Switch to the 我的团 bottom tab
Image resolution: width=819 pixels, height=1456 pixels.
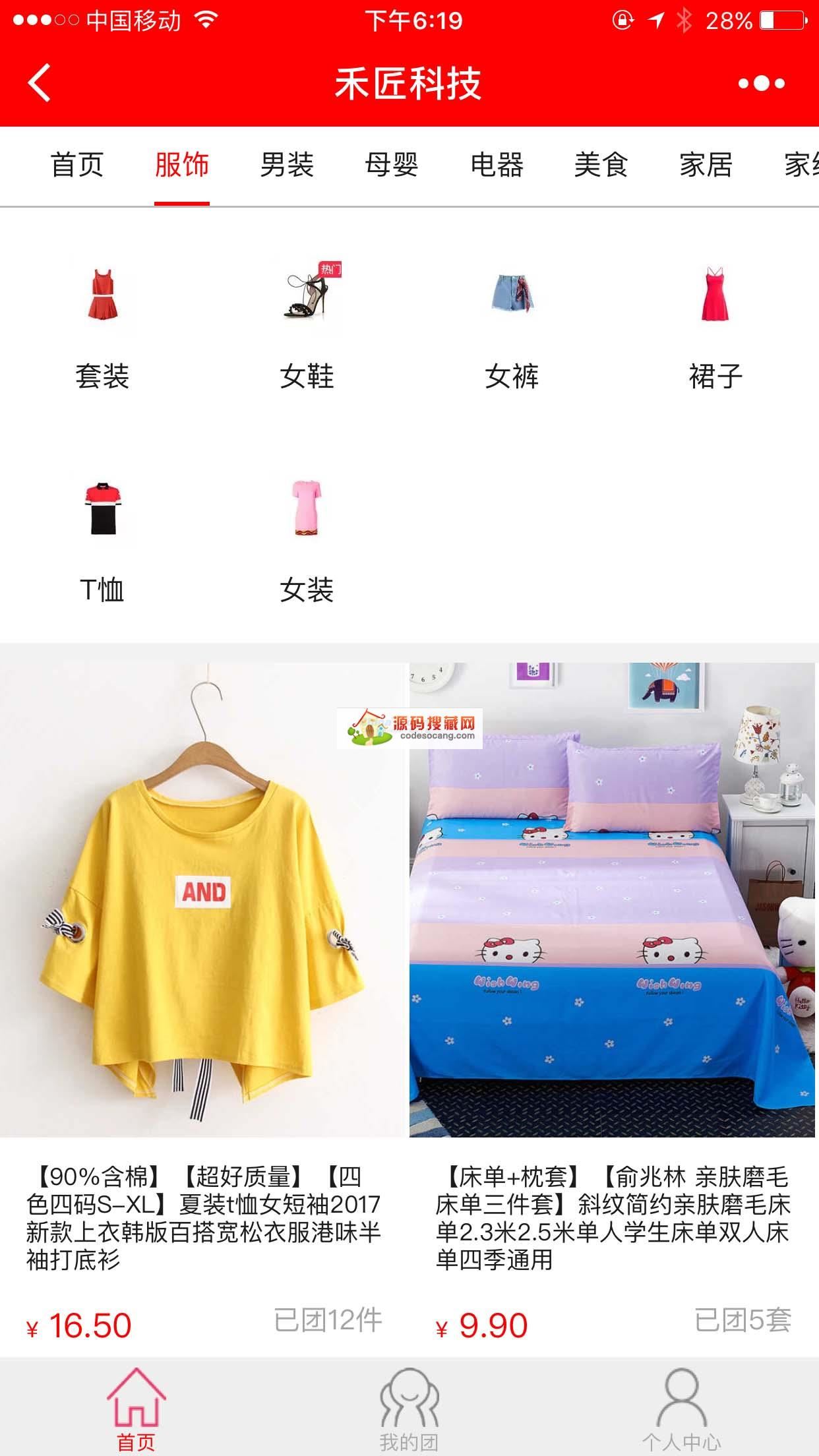coord(409,1409)
